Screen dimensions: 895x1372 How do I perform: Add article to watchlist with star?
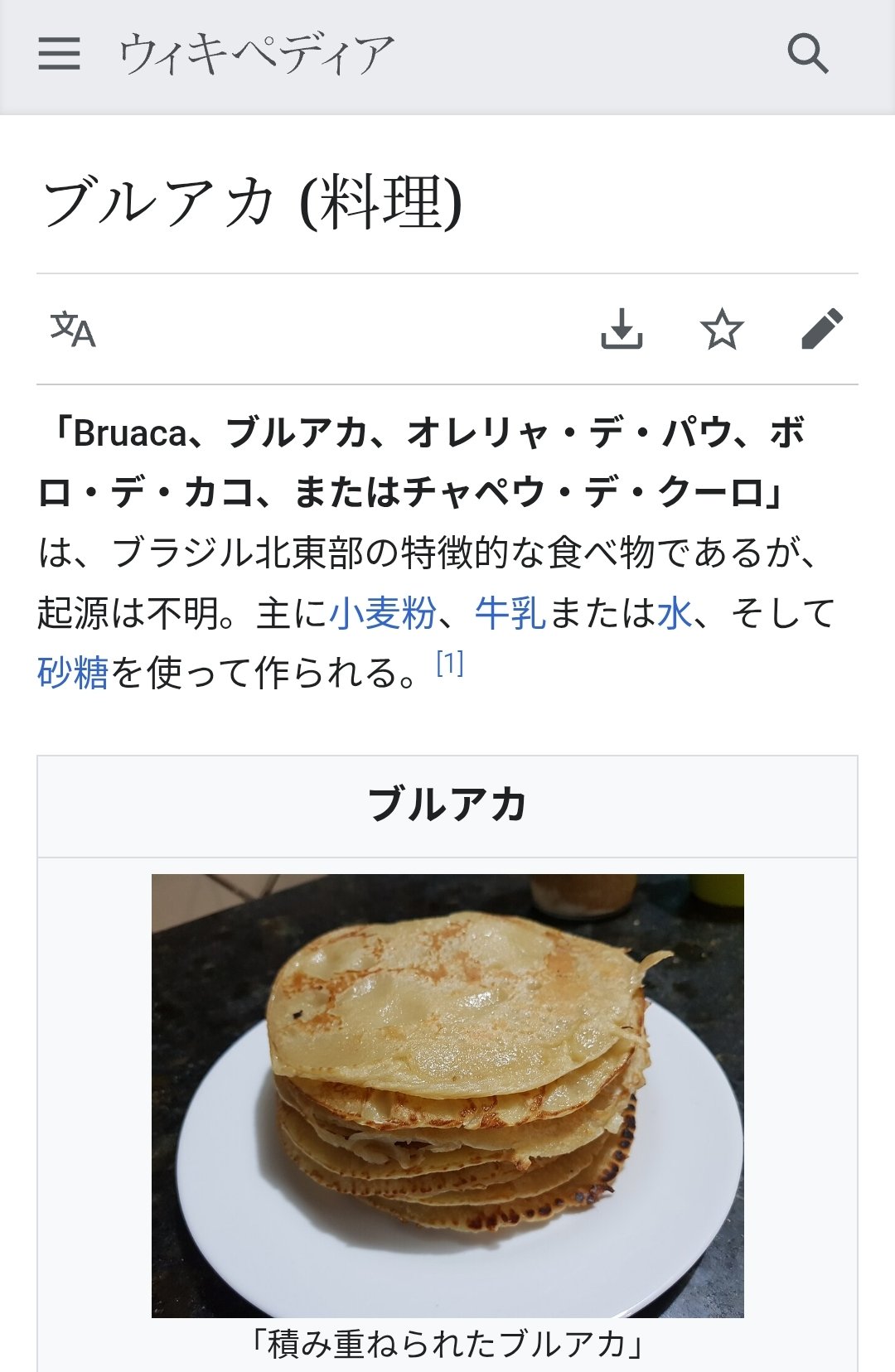coord(722,329)
